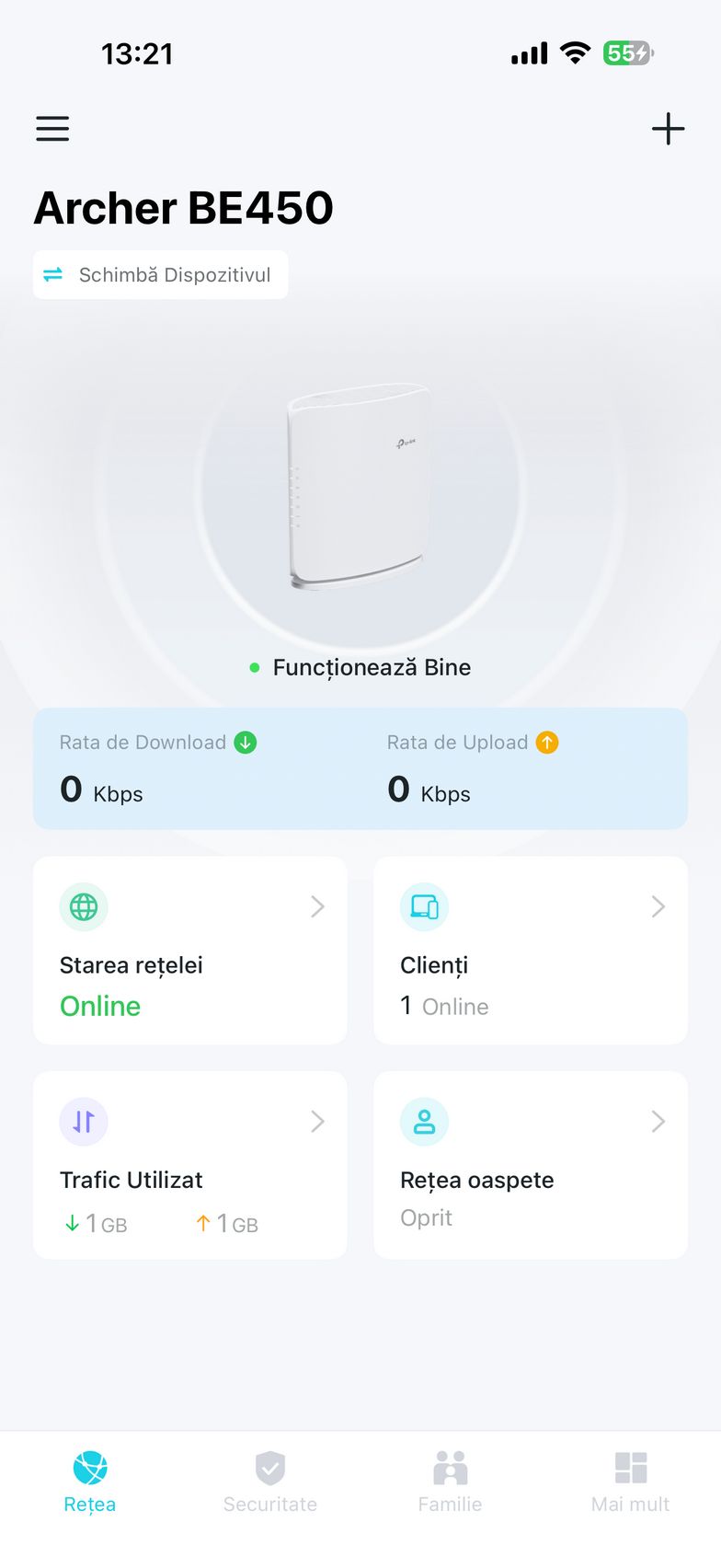Switch to the Familie tab
Image resolution: width=721 pixels, height=1568 pixels.
[x=450, y=1482]
